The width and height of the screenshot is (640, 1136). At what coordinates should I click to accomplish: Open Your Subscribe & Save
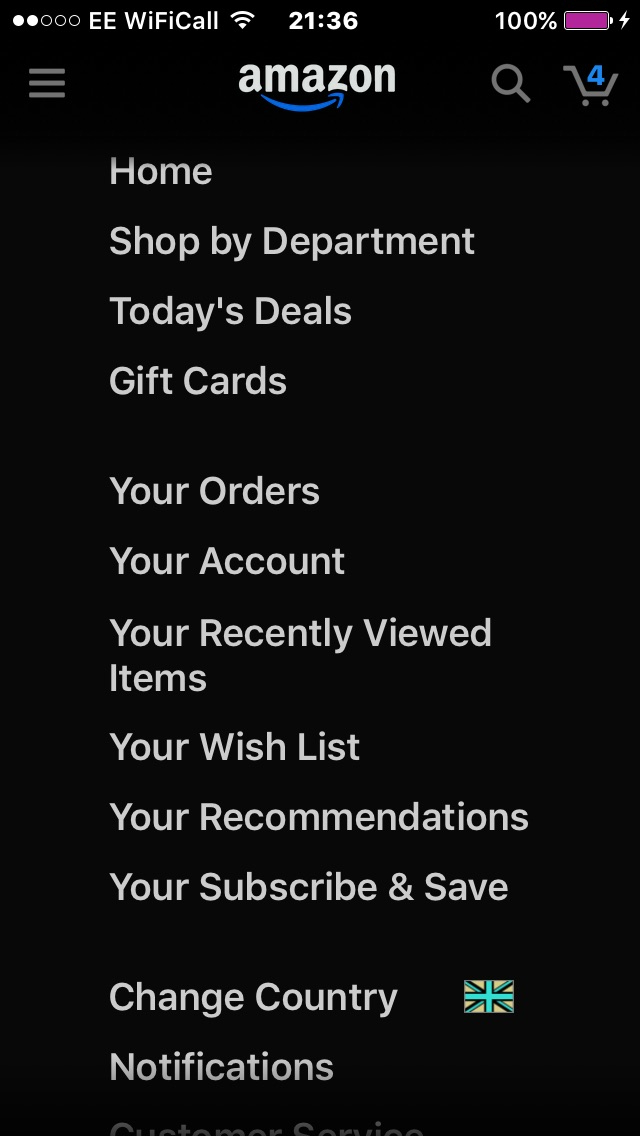pos(308,887)
